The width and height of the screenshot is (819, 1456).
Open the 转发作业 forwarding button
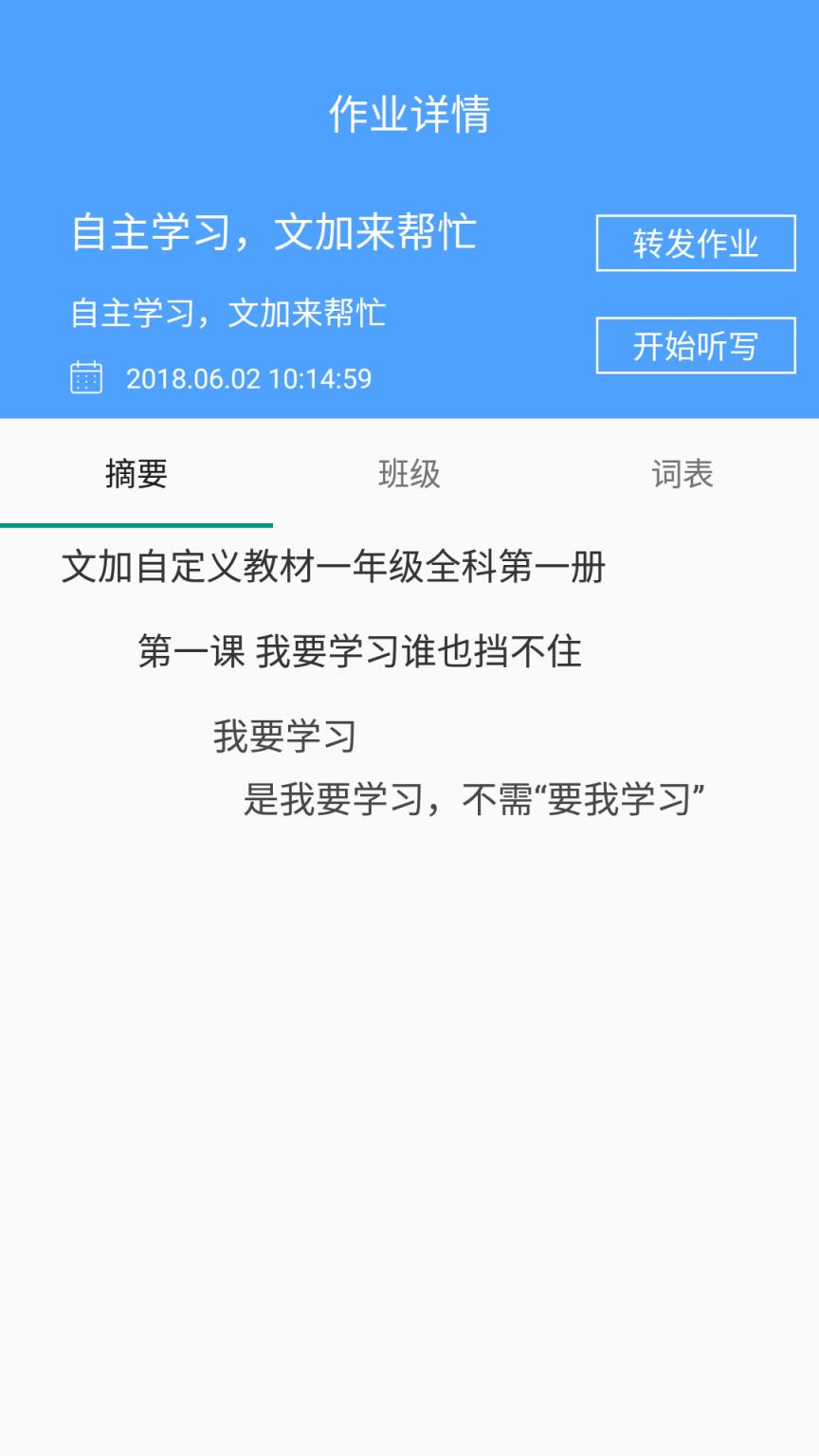pos(695,243)
